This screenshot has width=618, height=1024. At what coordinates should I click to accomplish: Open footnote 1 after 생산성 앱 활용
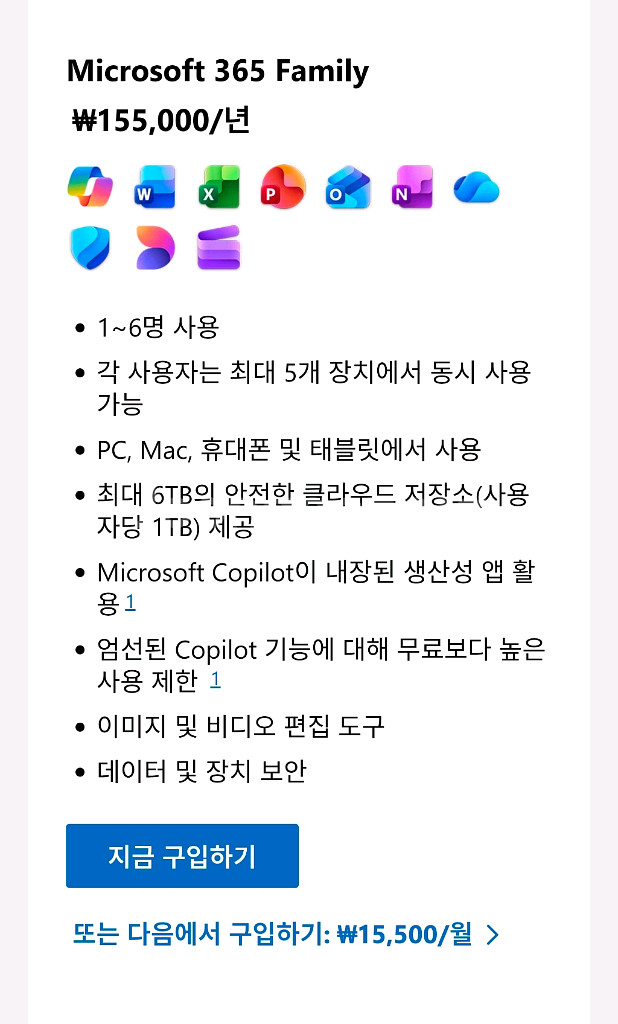click(x=131, y=603)
